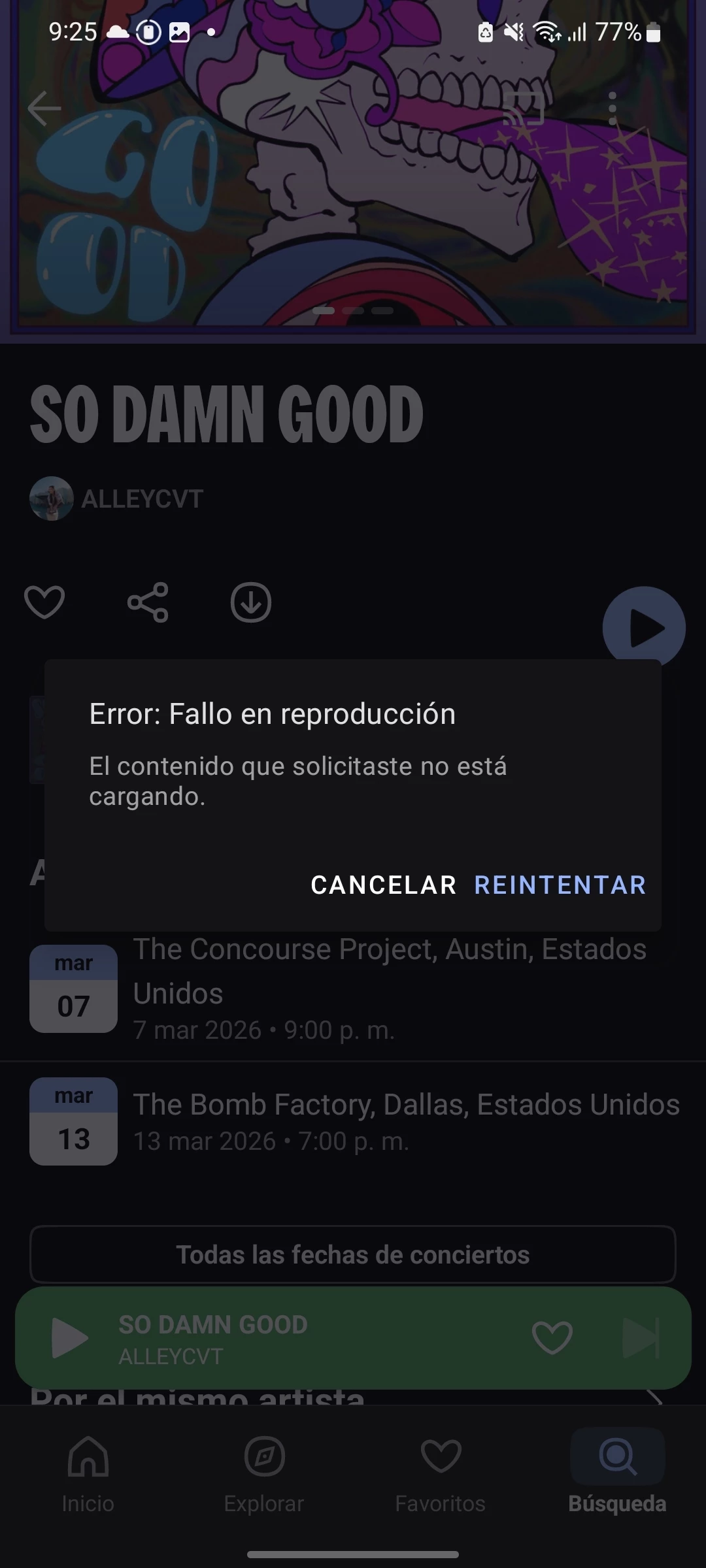
Task: Like the album SO DAMN GOOD
Action: (x=44, y=602)
